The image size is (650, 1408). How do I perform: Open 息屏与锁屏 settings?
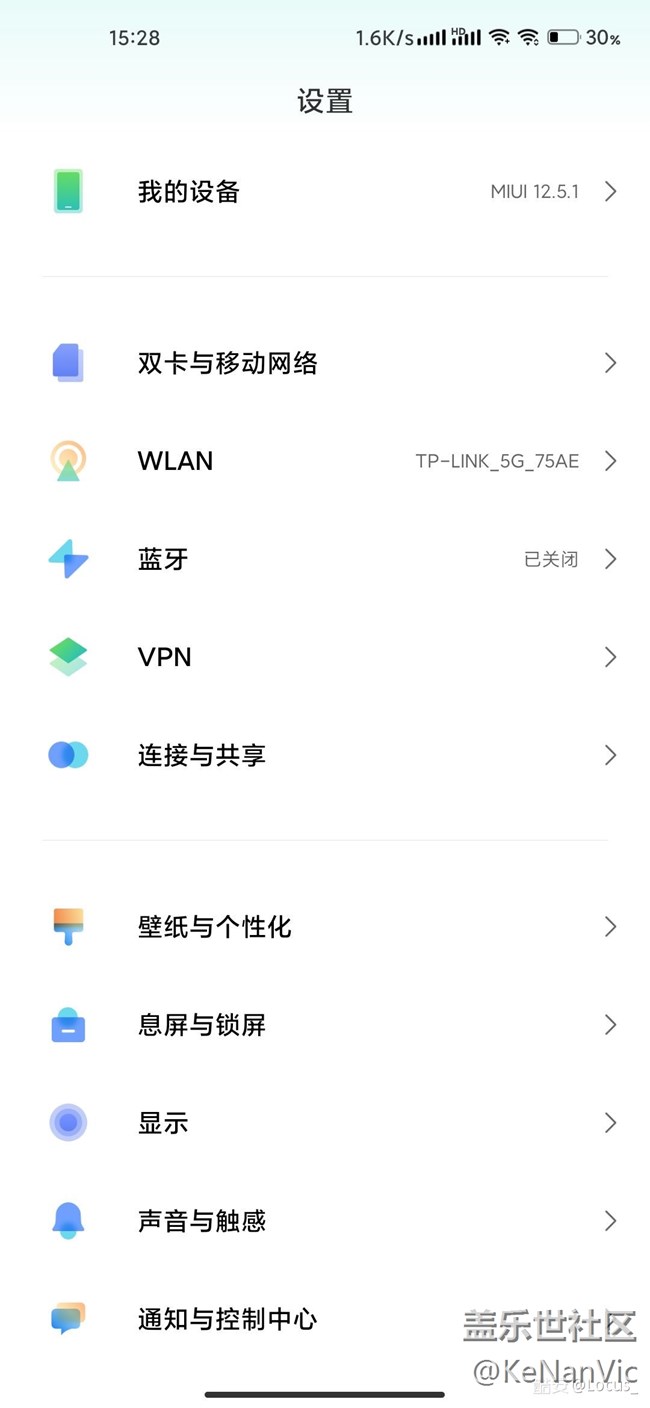point(325,1025)
